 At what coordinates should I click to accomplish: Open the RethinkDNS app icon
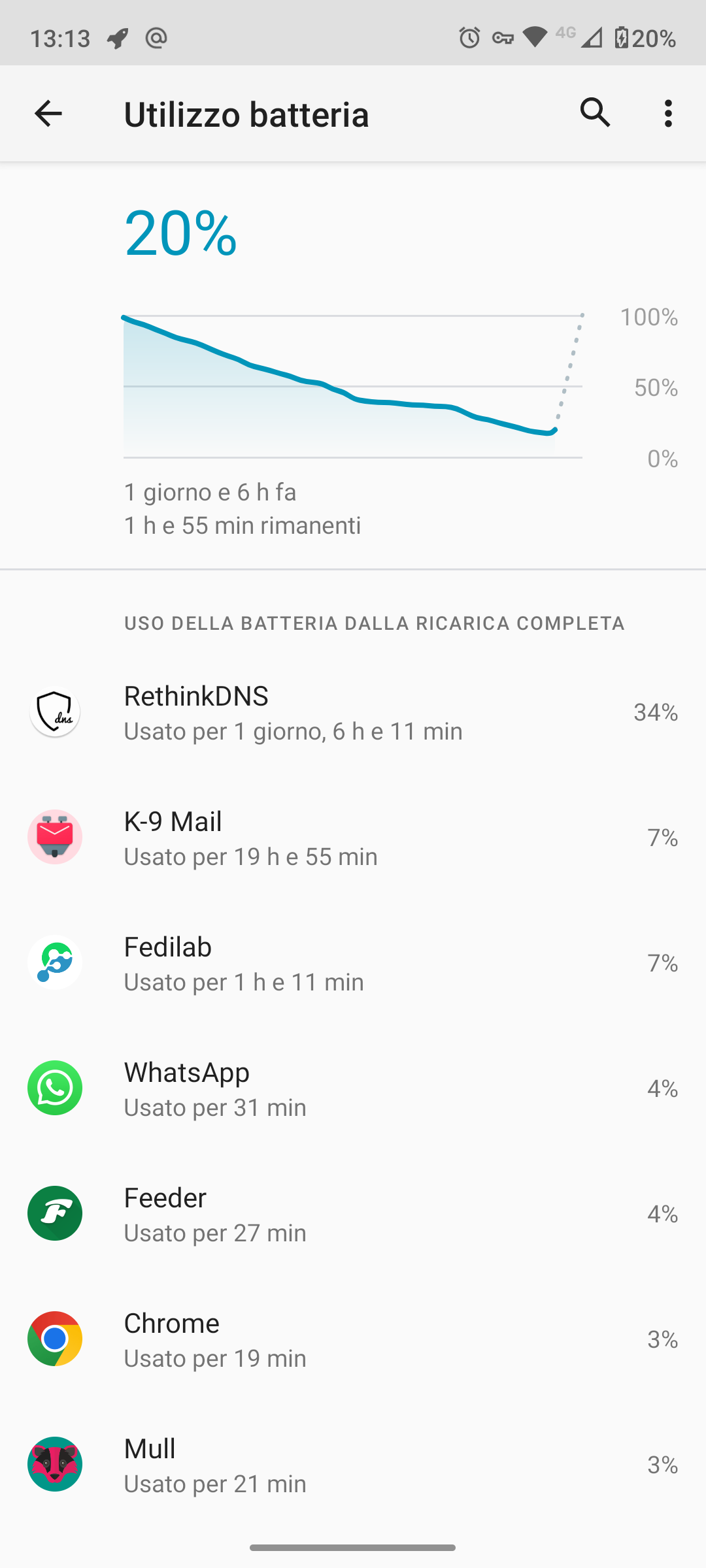pyautogui.click(x=55, y=713)
